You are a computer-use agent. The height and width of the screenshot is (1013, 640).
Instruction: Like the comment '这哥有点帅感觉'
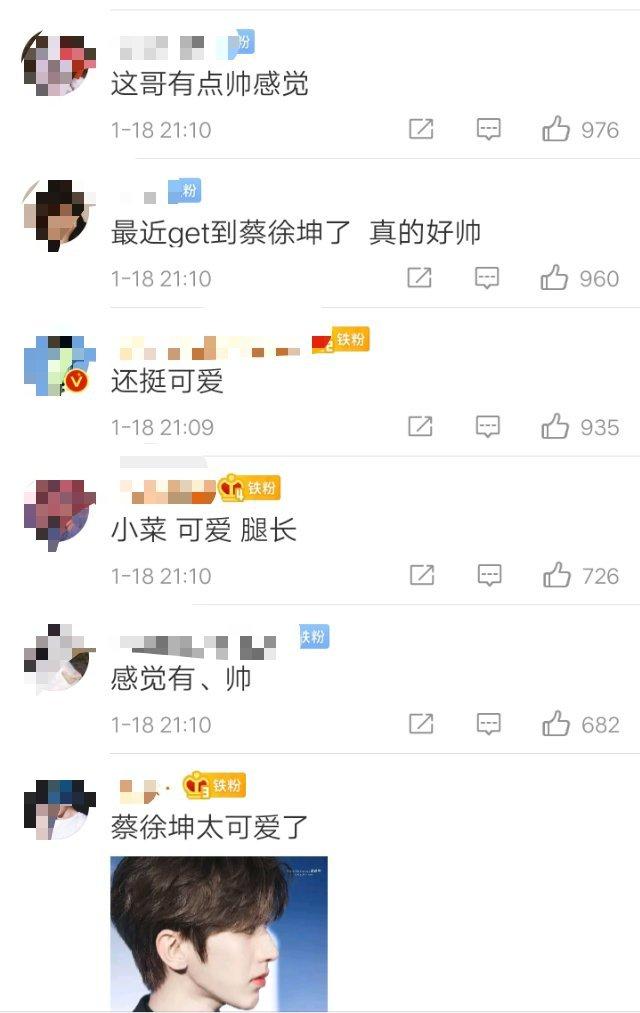556,129
